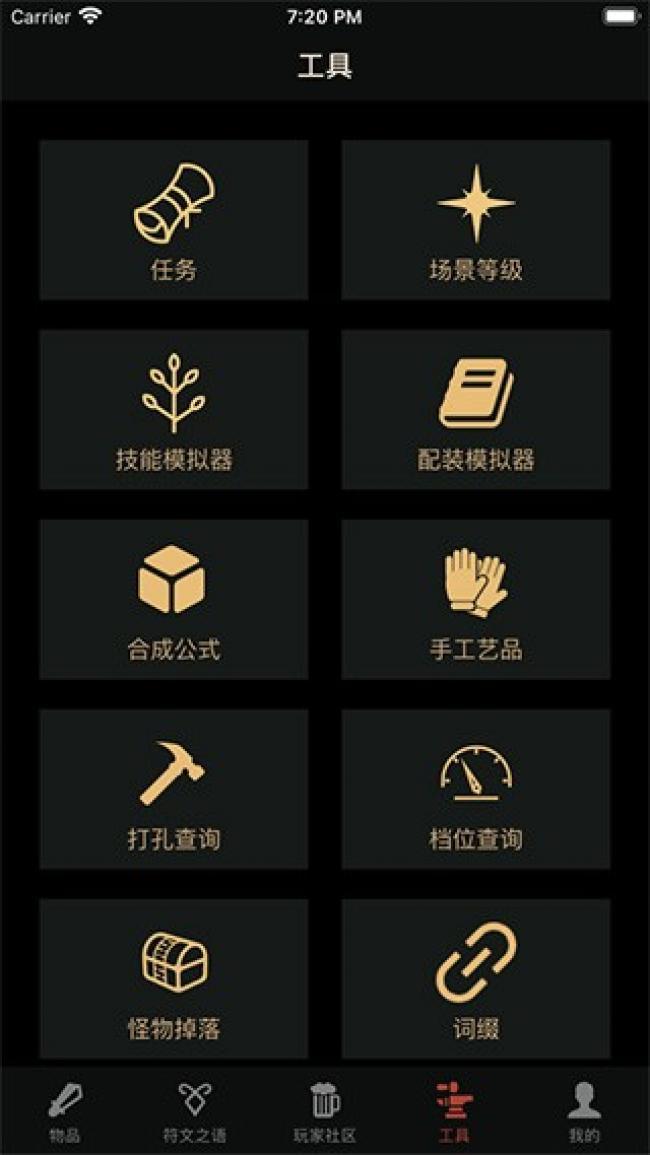The width and height of the screenshot is (650, 1155).
Task: Switch to the 符文之语 tab
Action: (195, 1112)
